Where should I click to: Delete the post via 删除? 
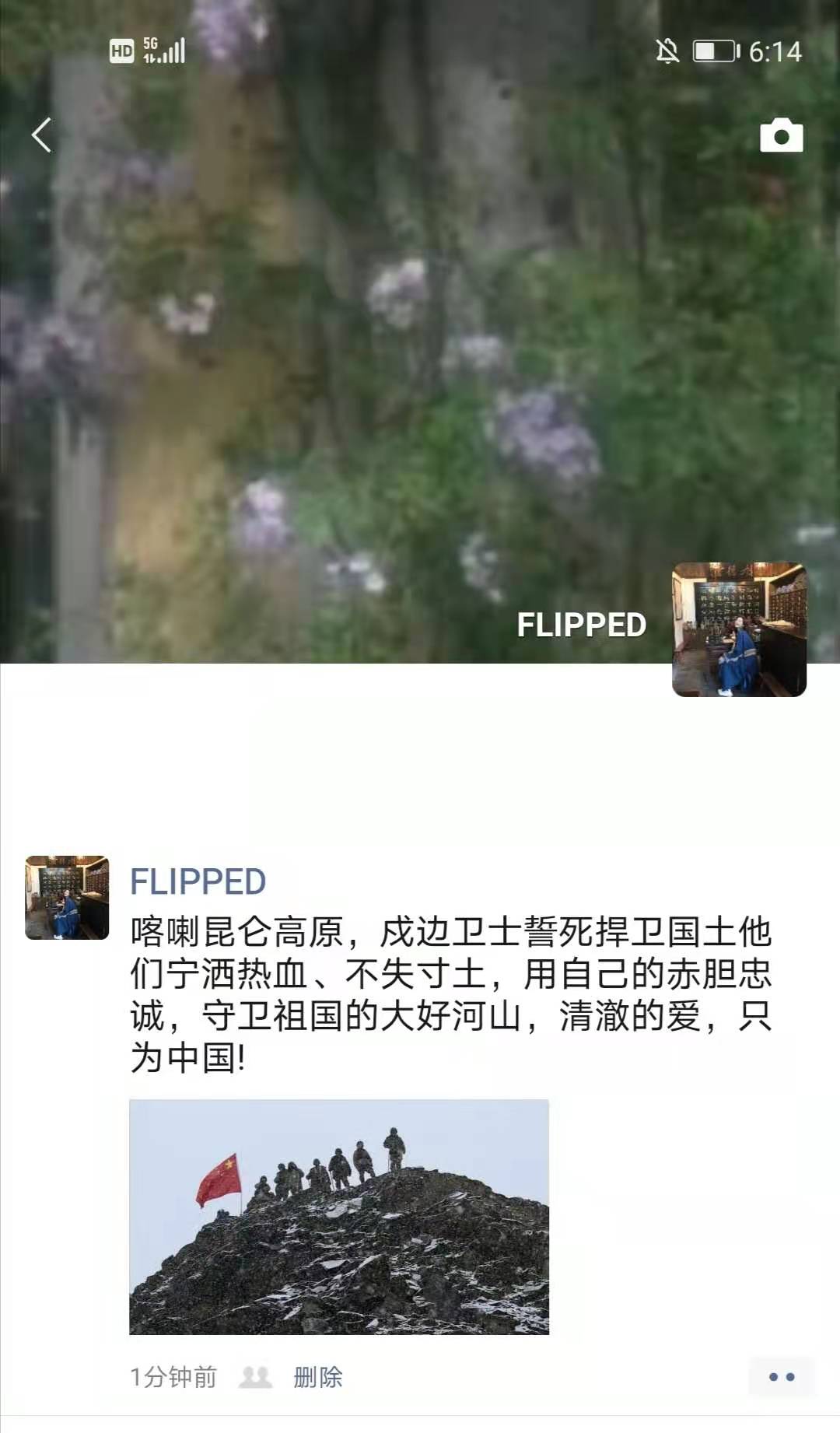[317, 1377]
